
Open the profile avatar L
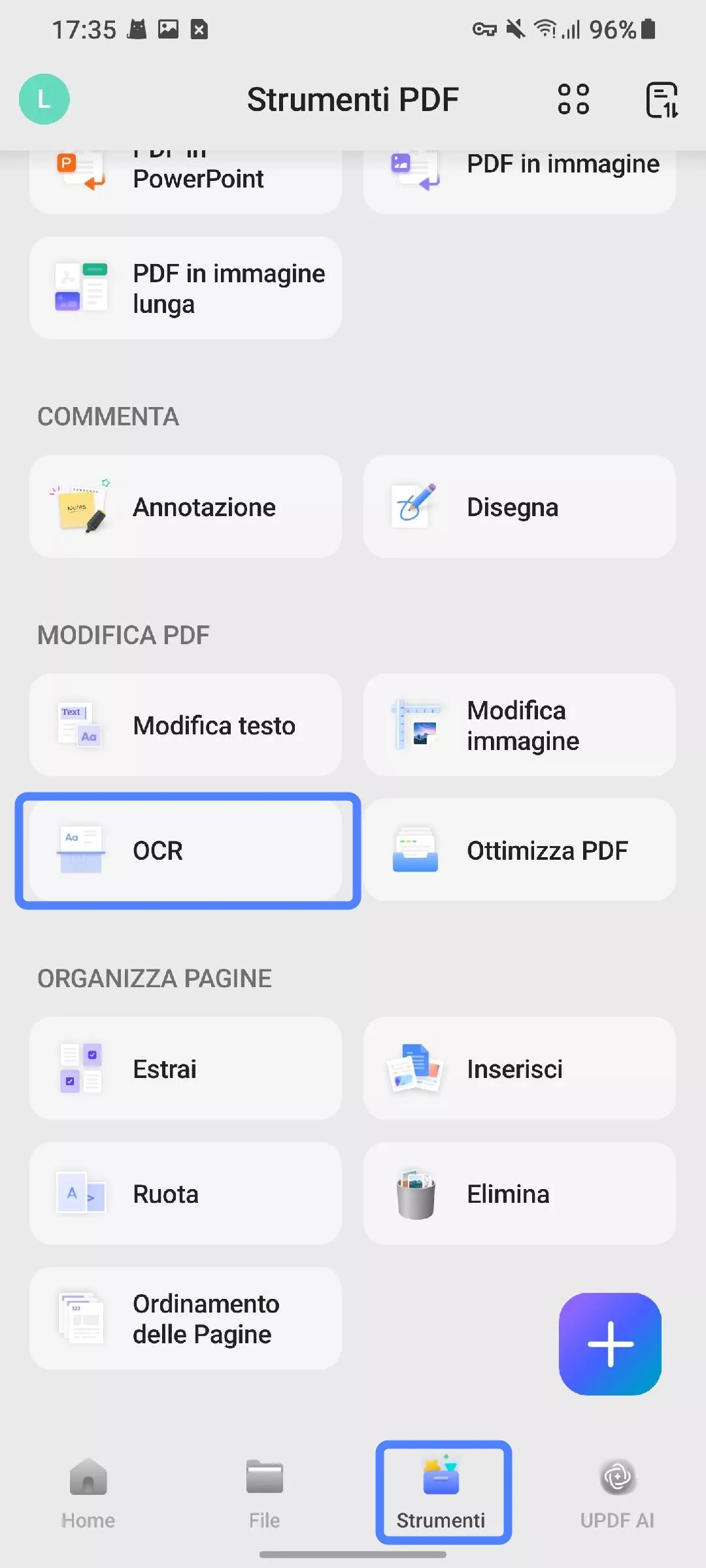pos(44,99)
